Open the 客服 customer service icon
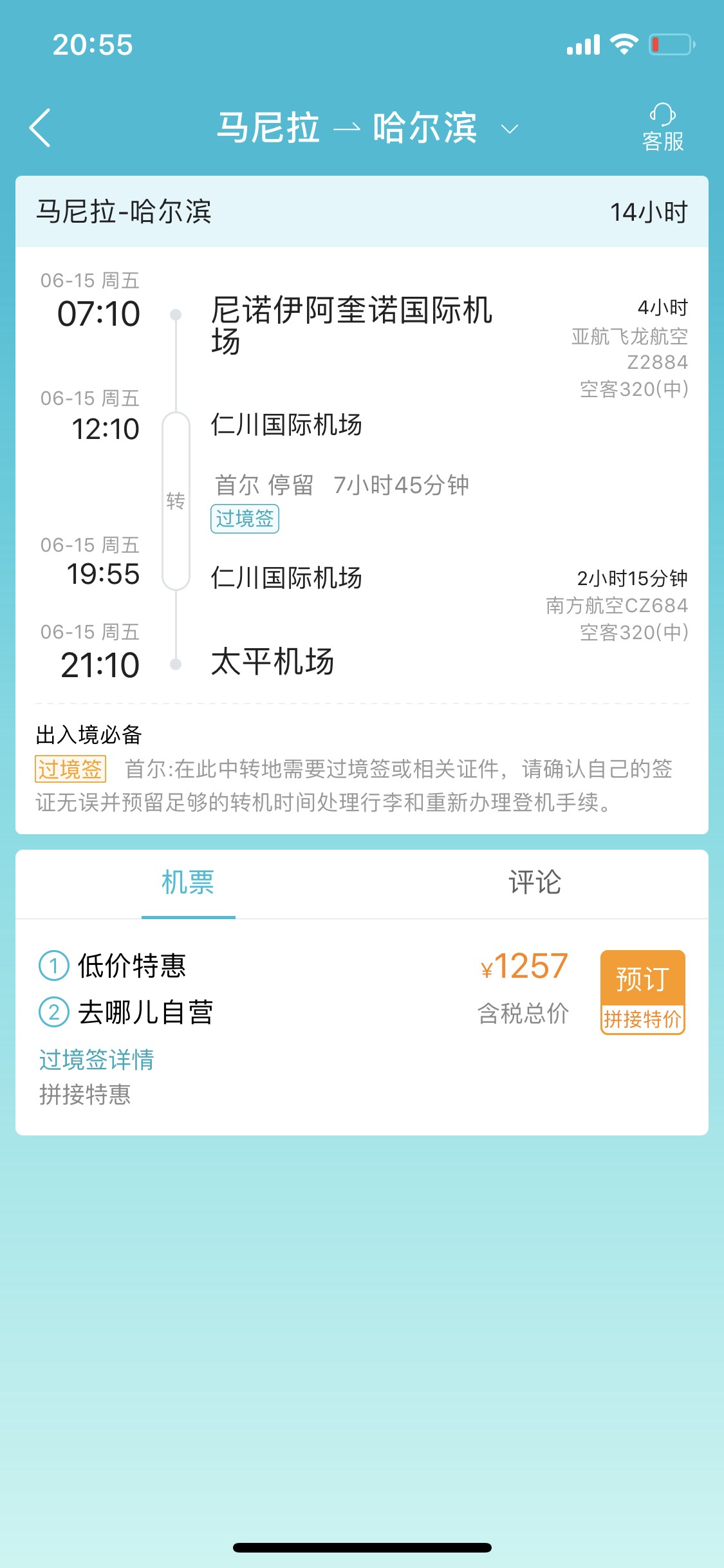 (663, 127)
